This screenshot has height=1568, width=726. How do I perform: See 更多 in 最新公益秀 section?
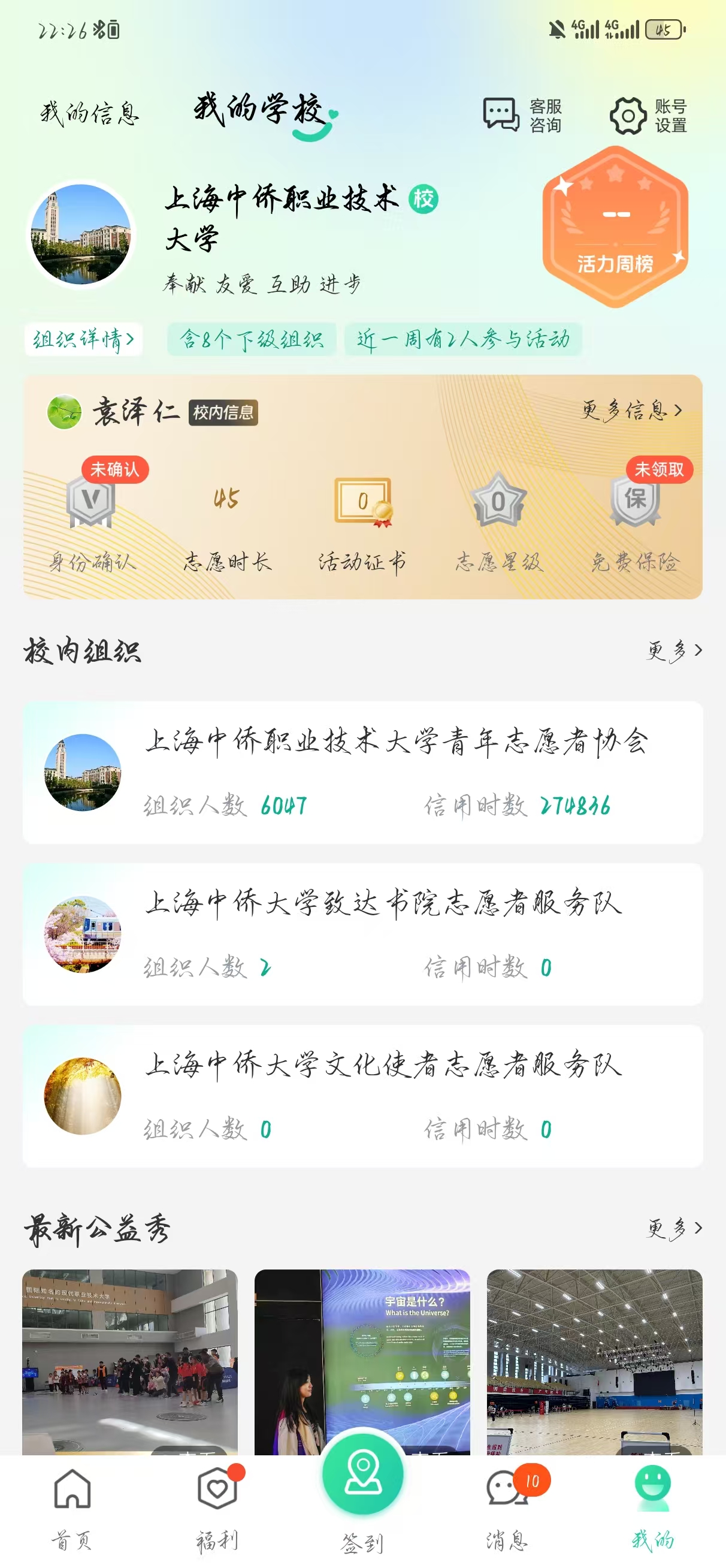[674, 1228]
